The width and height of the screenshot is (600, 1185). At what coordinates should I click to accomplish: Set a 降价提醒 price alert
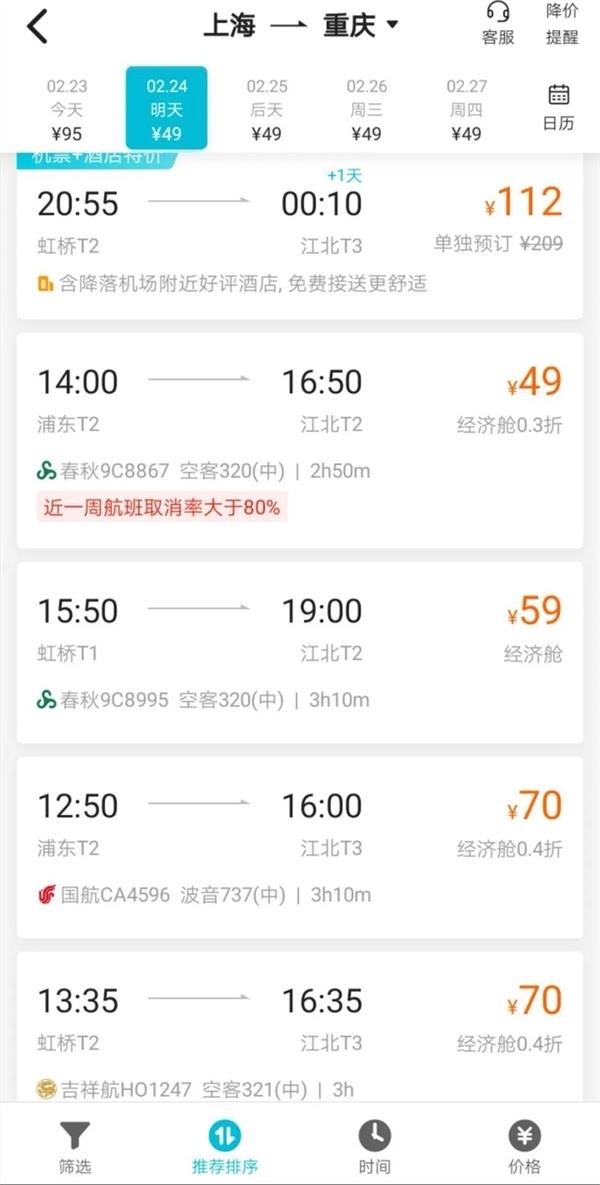pos(562,24)
